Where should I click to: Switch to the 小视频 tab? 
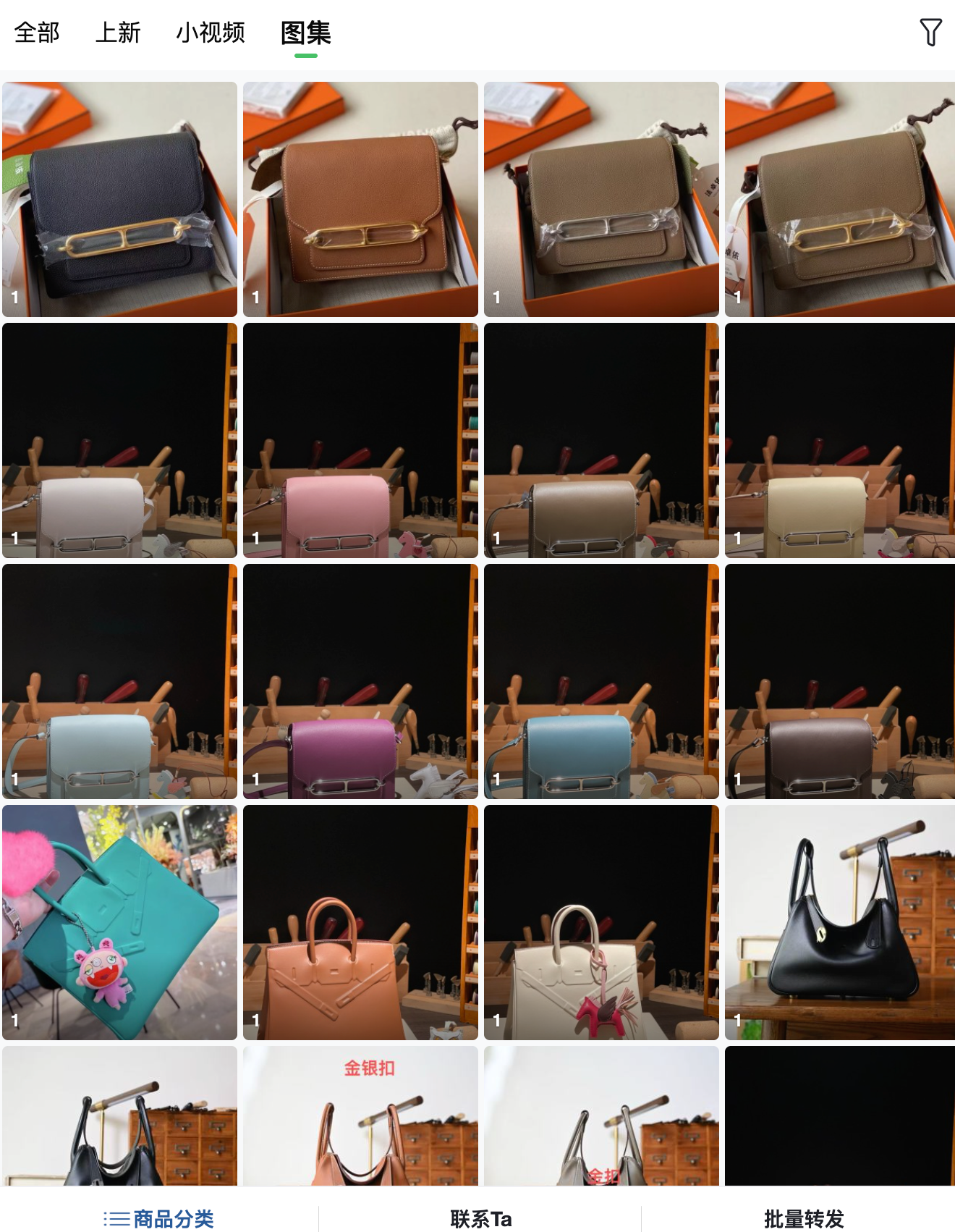211,33
